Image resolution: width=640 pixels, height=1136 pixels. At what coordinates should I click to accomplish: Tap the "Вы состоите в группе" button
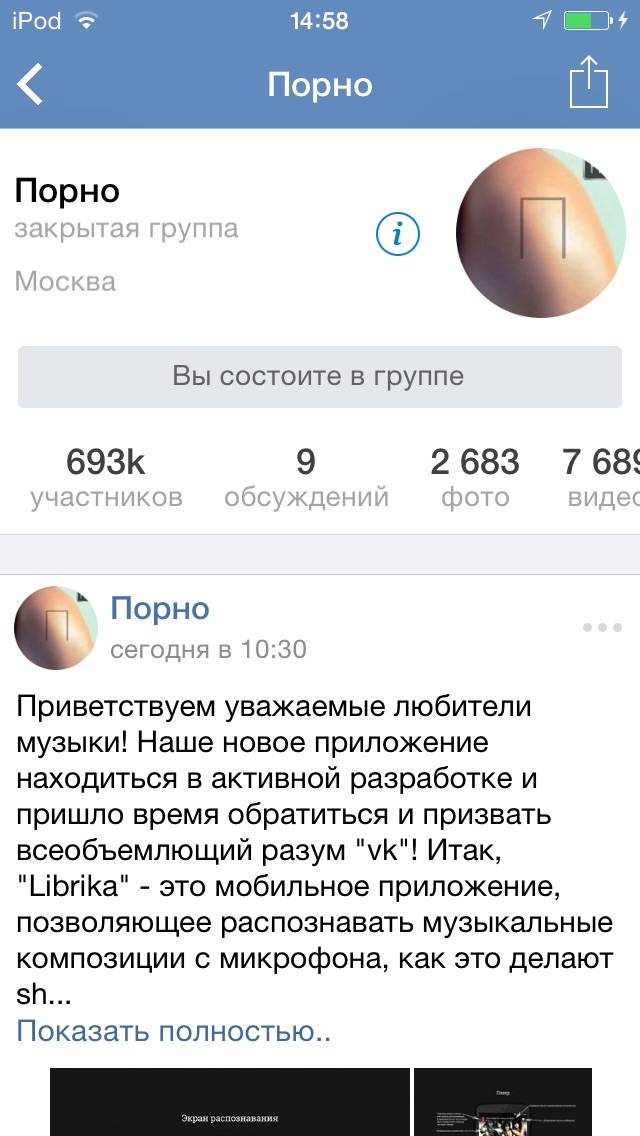(320, 377)
